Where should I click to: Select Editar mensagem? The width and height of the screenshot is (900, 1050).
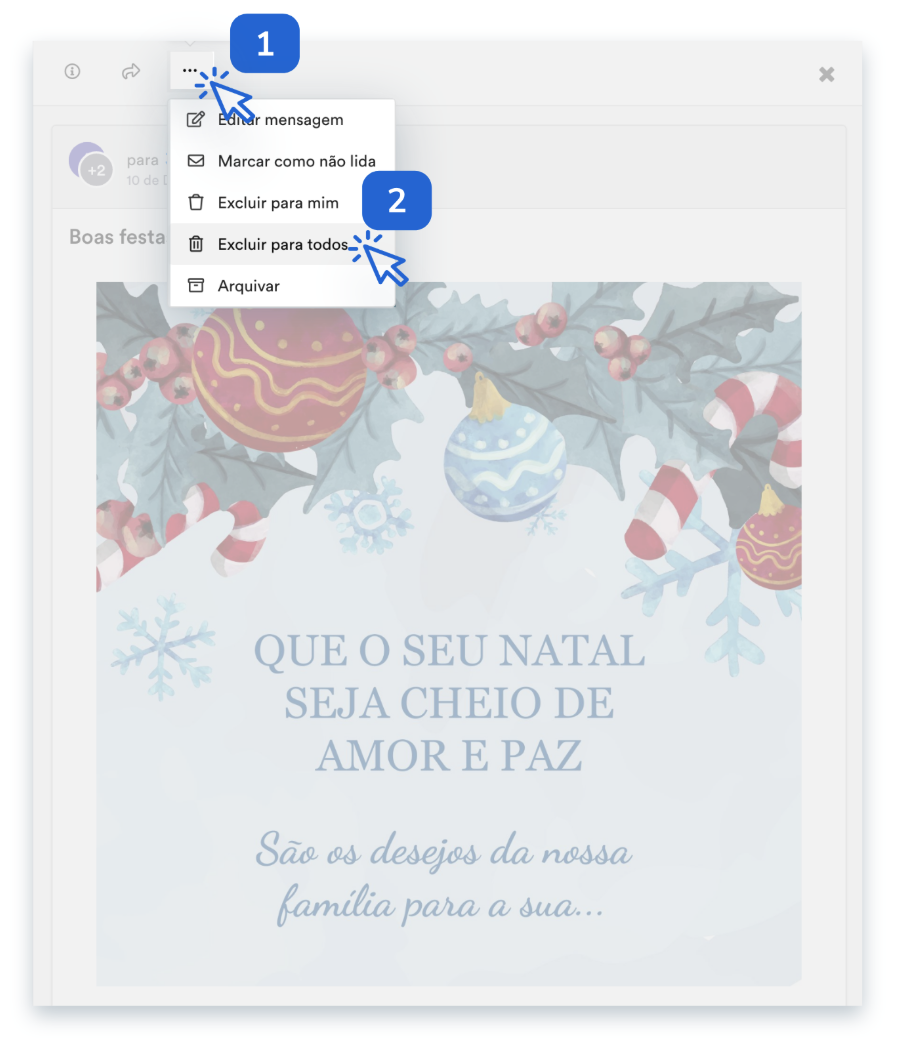click(x=280, y=120)
